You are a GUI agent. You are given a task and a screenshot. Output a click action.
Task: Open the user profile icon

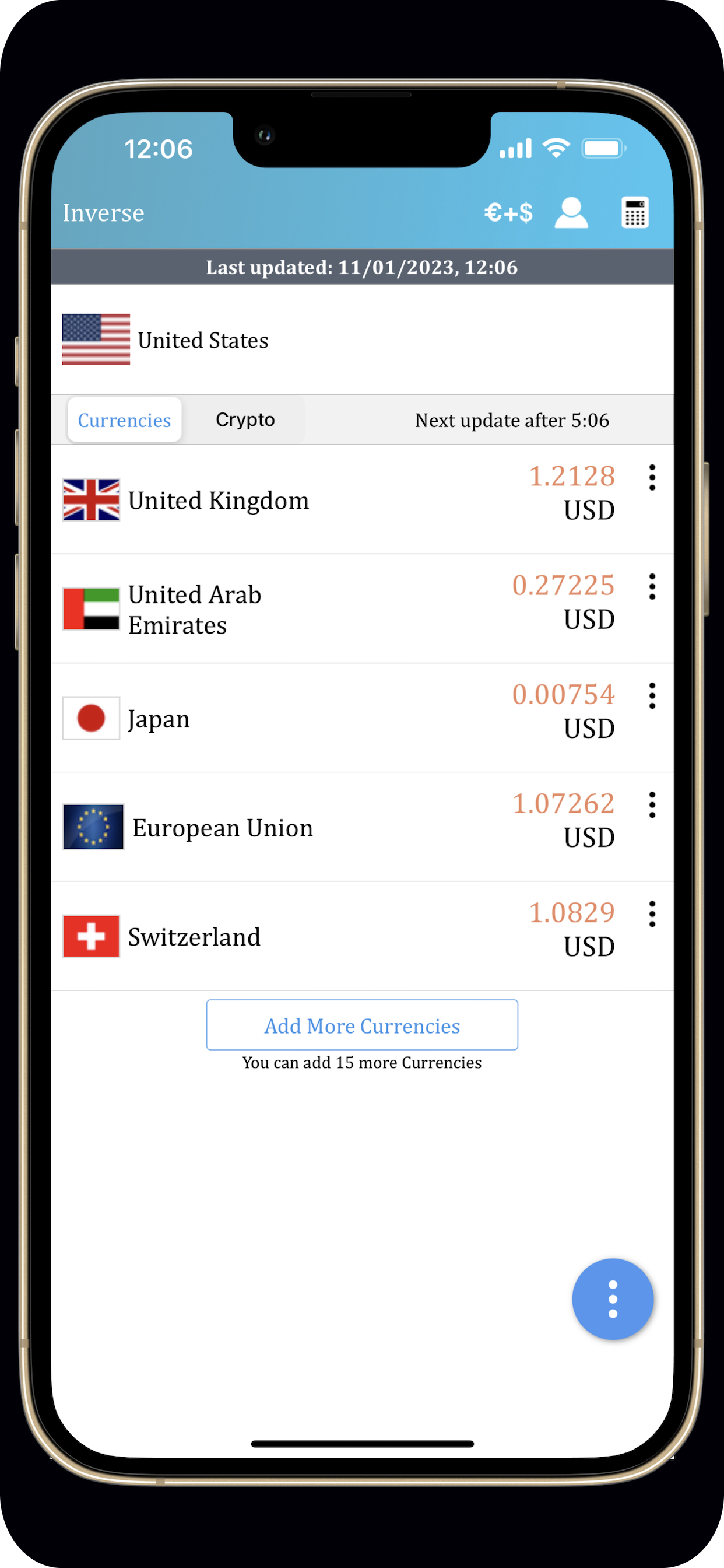tap(571, 213)
